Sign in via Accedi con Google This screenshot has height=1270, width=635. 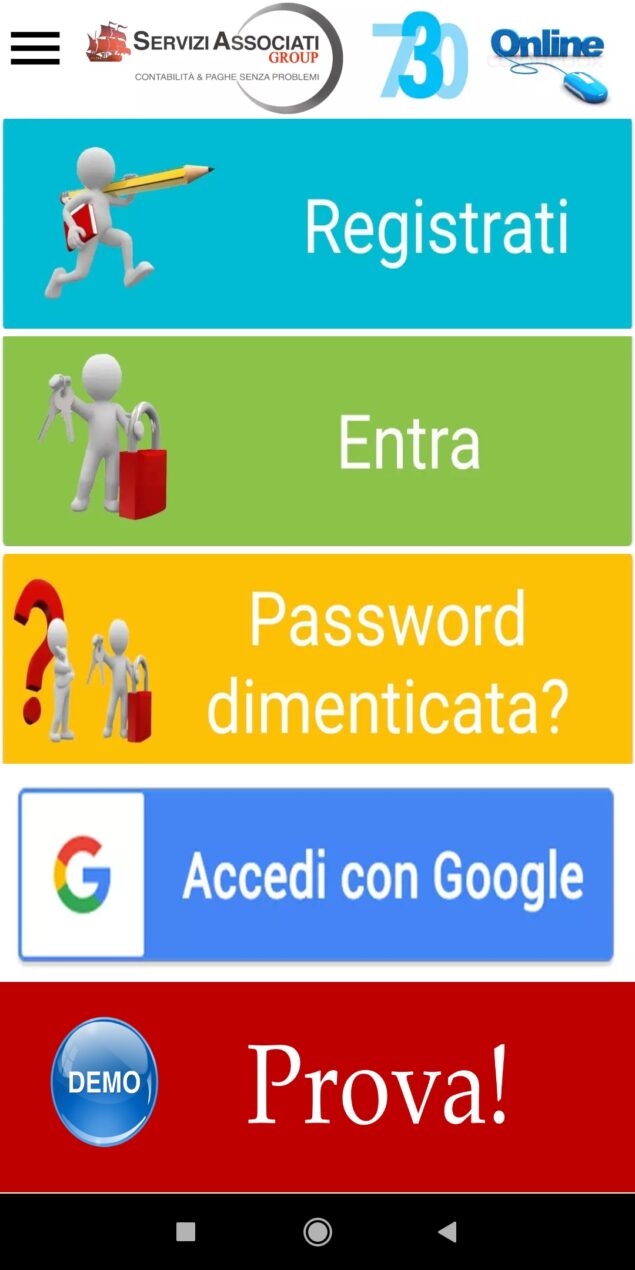point(316,875)
